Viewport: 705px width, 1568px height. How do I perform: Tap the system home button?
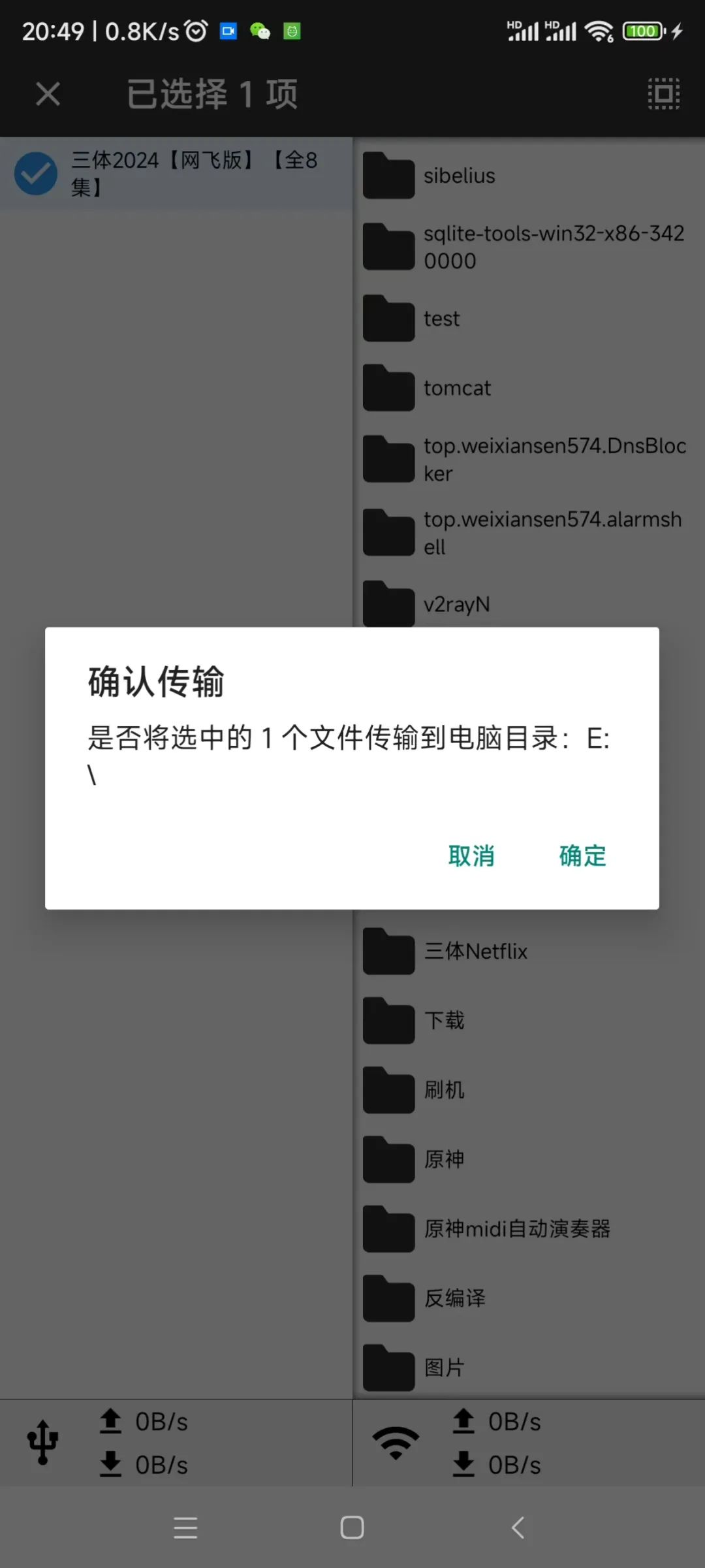click(x=352, y=1528)
